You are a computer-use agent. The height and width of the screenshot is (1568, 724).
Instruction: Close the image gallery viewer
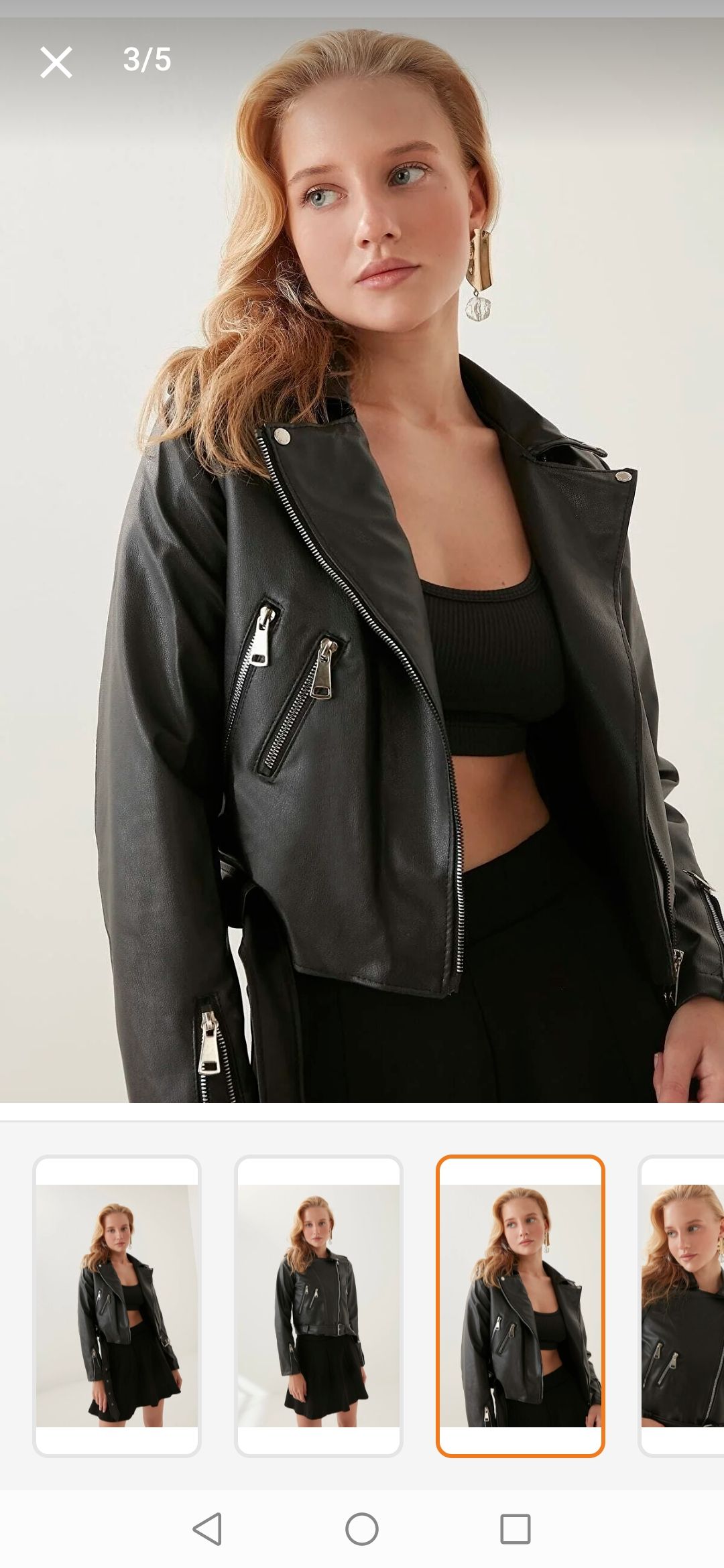(56, 62)
